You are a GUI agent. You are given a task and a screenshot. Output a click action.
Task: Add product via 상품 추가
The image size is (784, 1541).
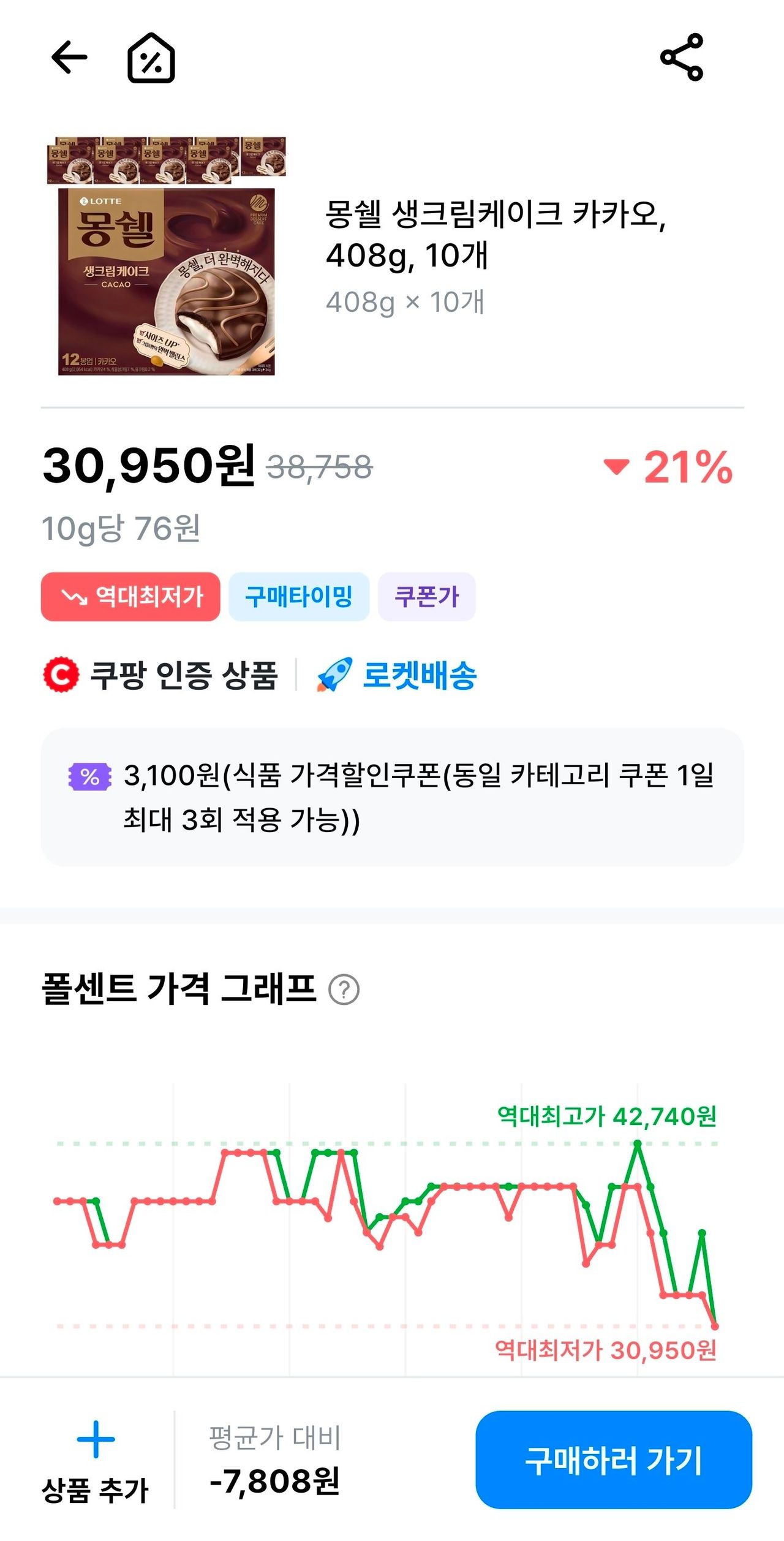point(96,1461)
